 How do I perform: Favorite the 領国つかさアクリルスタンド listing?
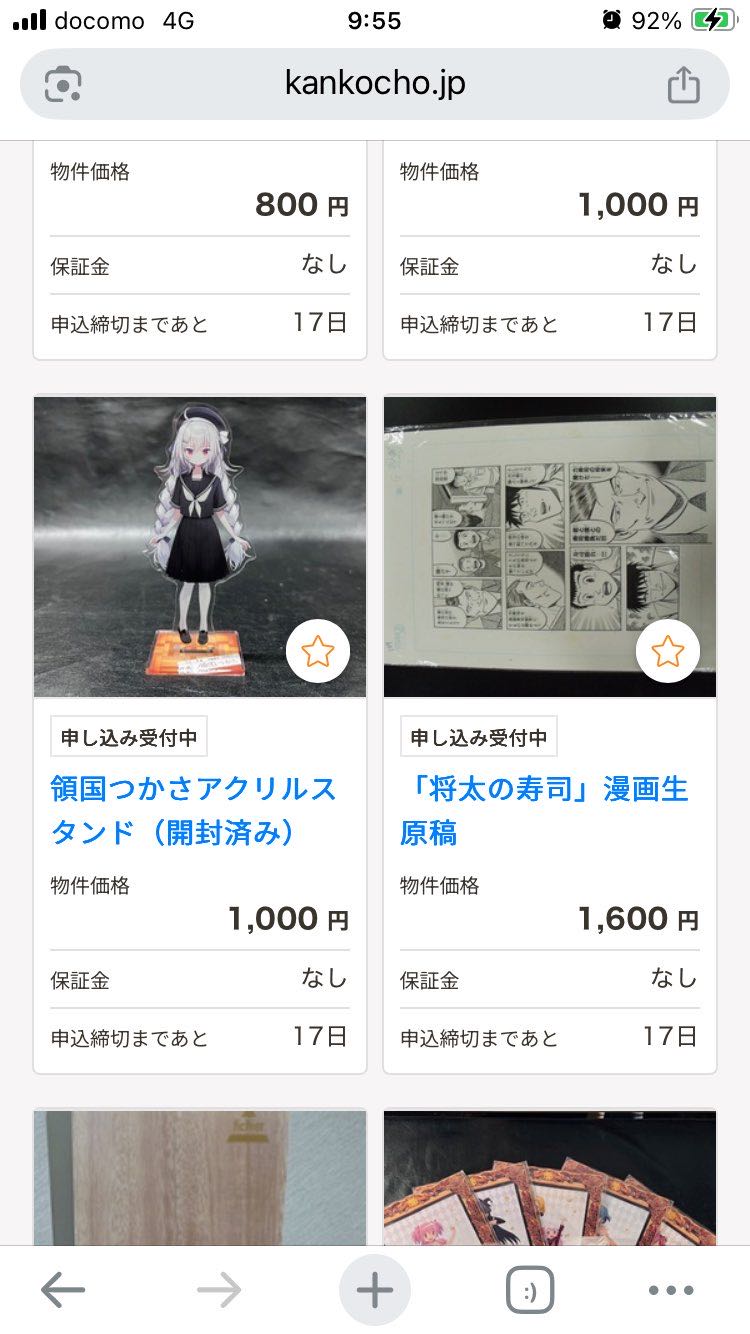[318, 652]
